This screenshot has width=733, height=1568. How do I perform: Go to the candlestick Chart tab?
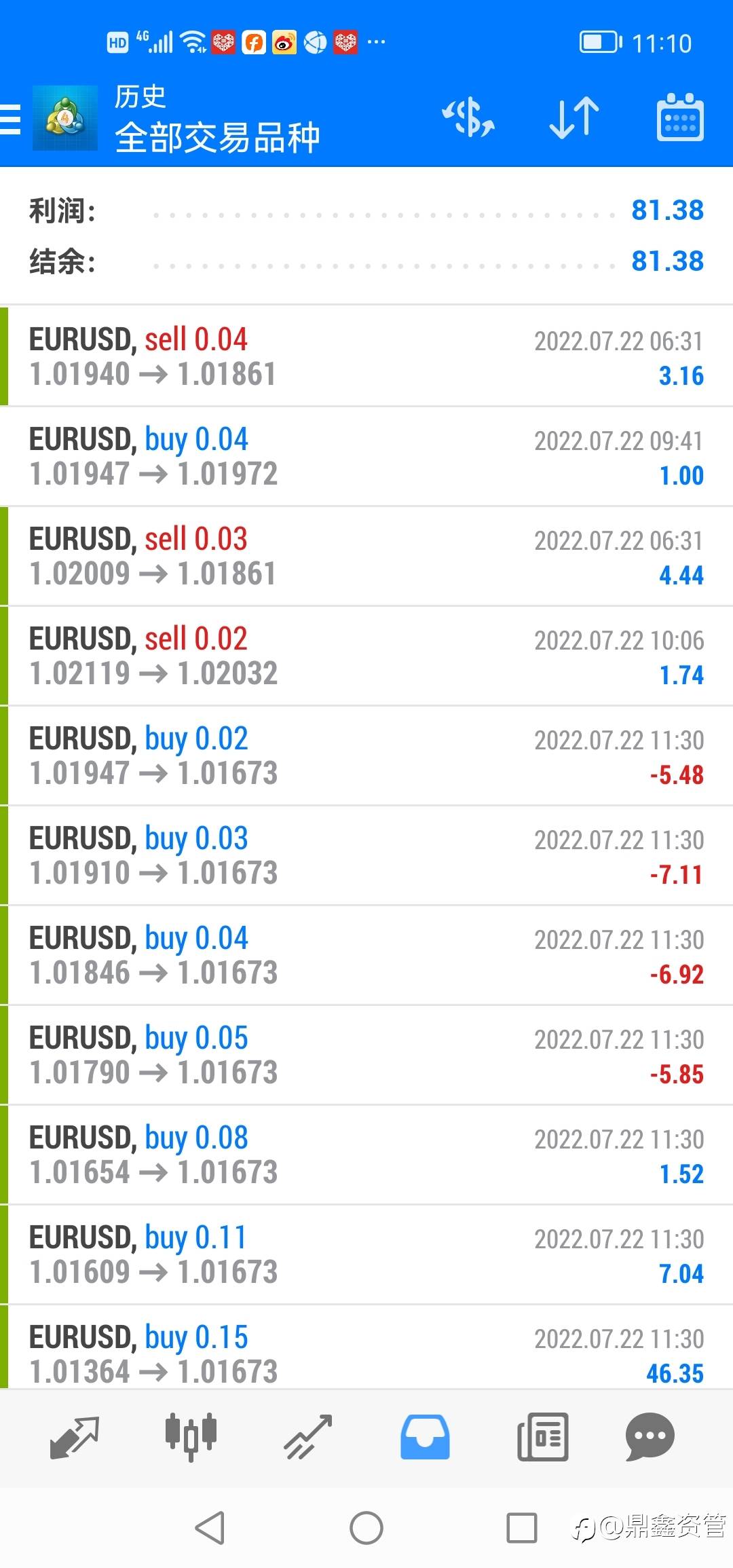tap(191, 1437)
